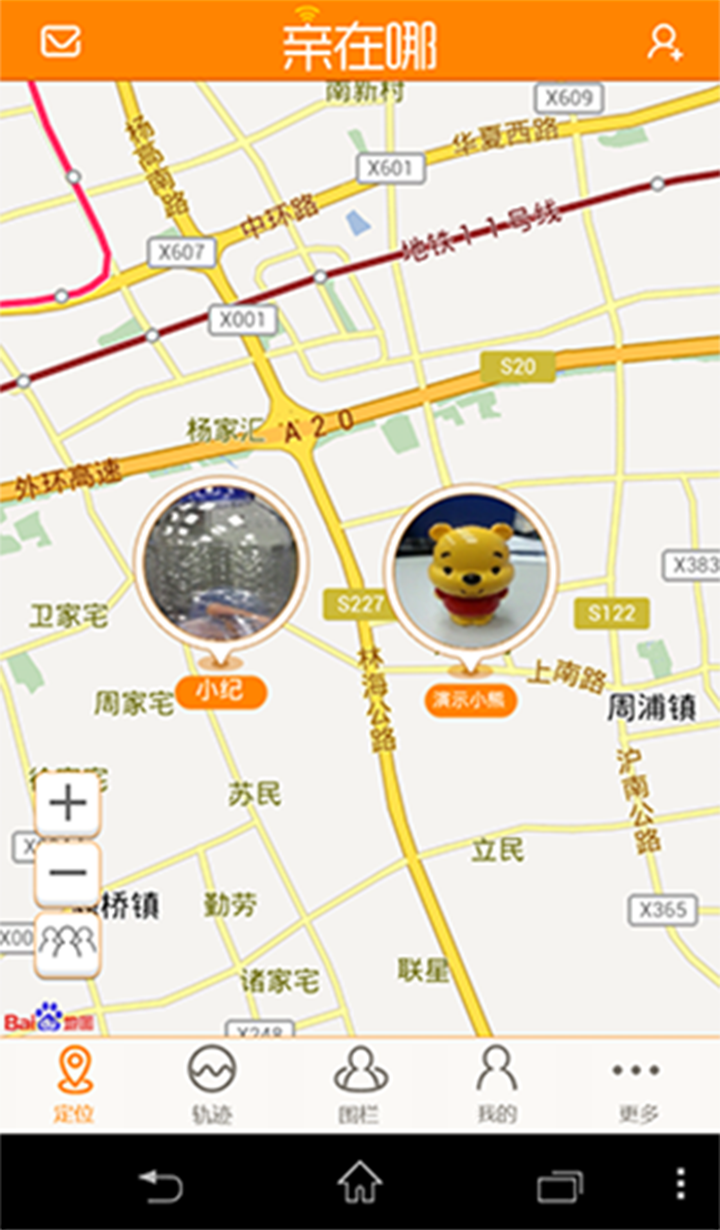Open the messages envelope icon
Viewport: 720px width, 1230px height.
click(x=60, y=41)
